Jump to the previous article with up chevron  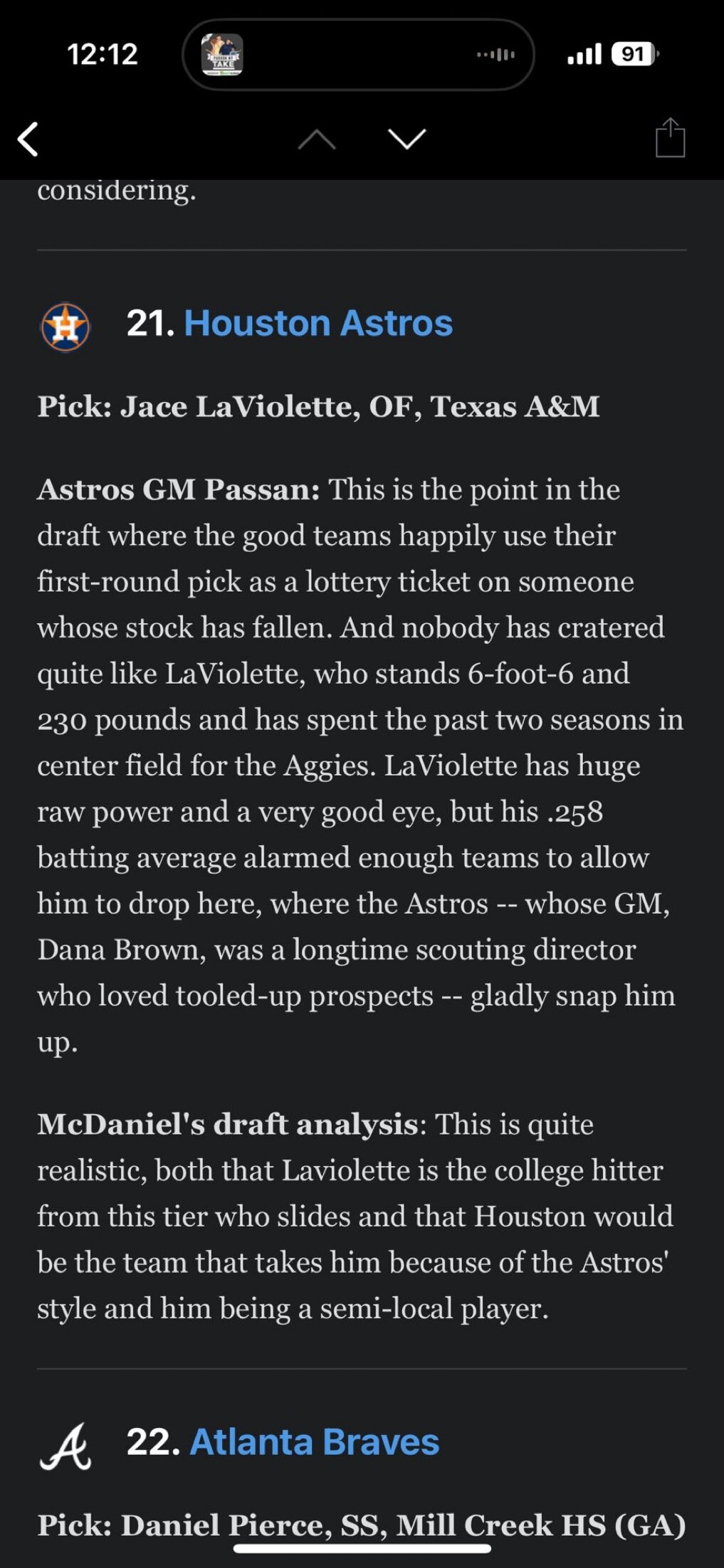coord(317,139)
